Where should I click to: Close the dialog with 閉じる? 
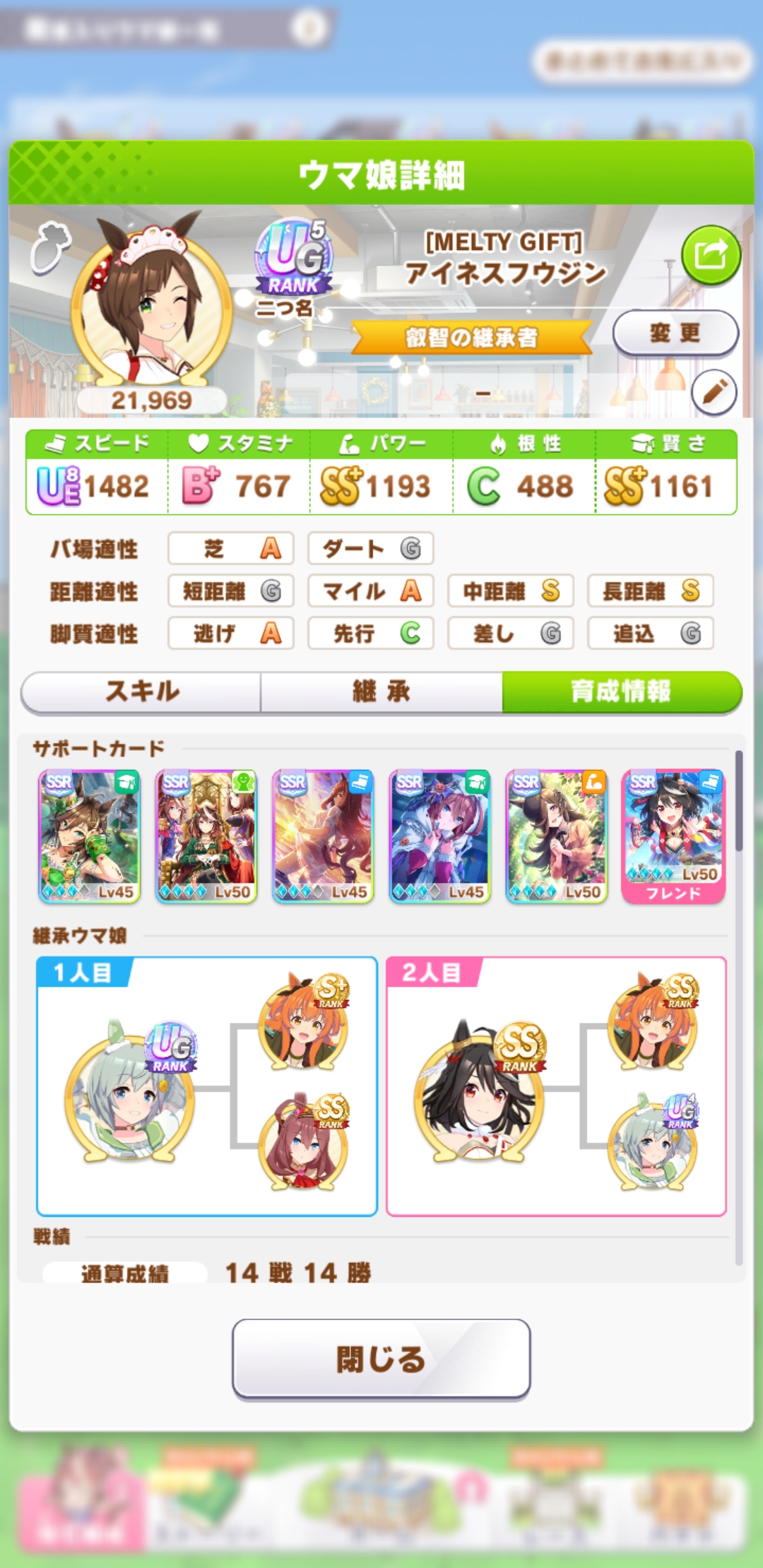[x=381, y=1358]
